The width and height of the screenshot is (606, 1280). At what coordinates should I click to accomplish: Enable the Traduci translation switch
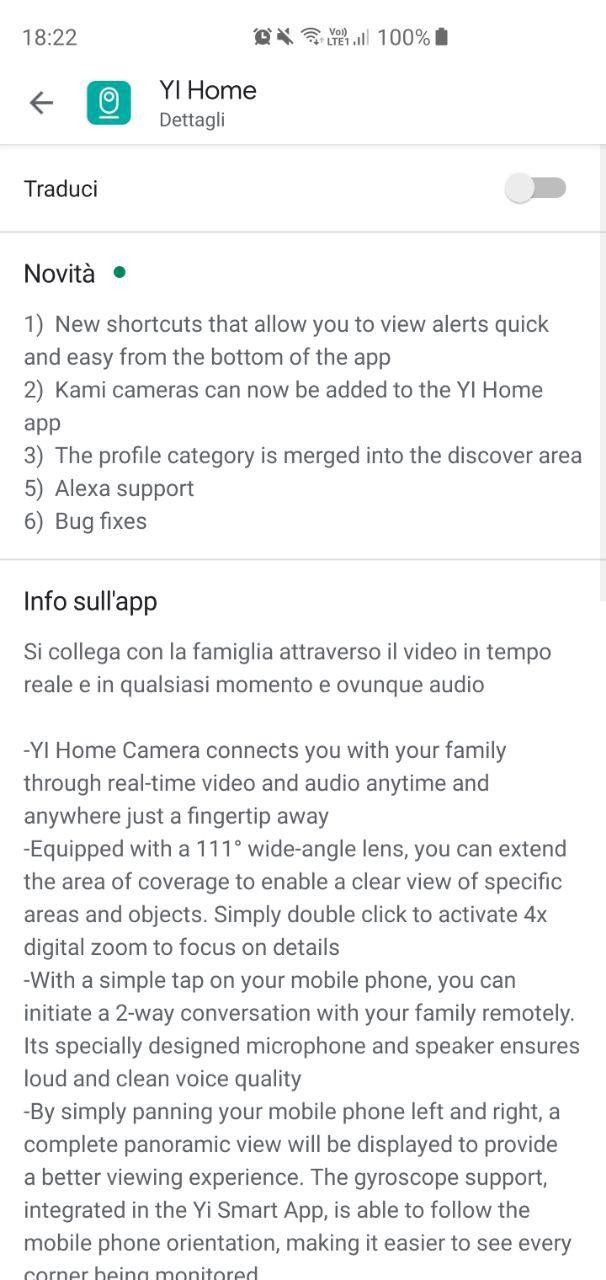(535, 188)
